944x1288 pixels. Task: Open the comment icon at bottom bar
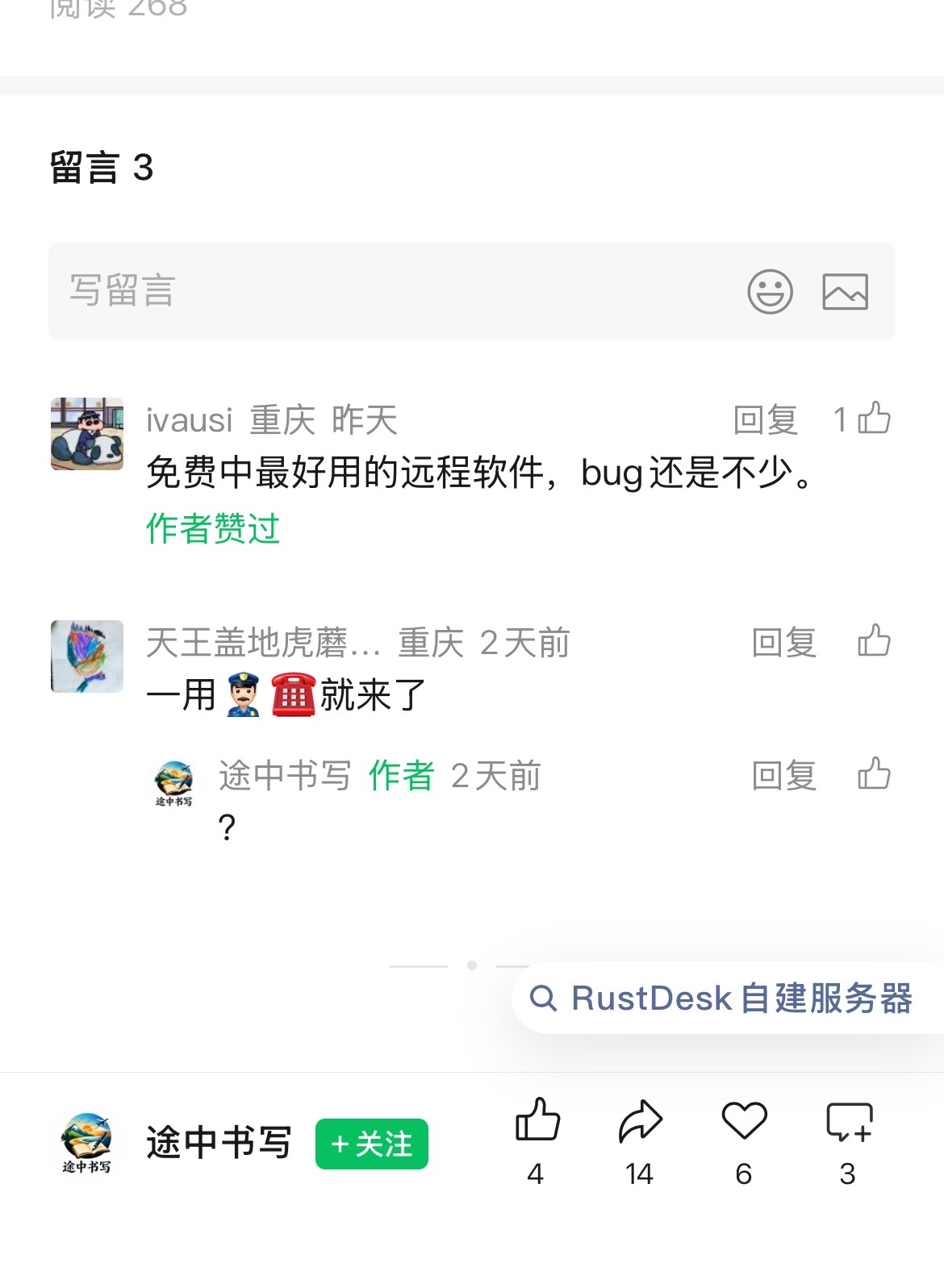point(848,1121)
